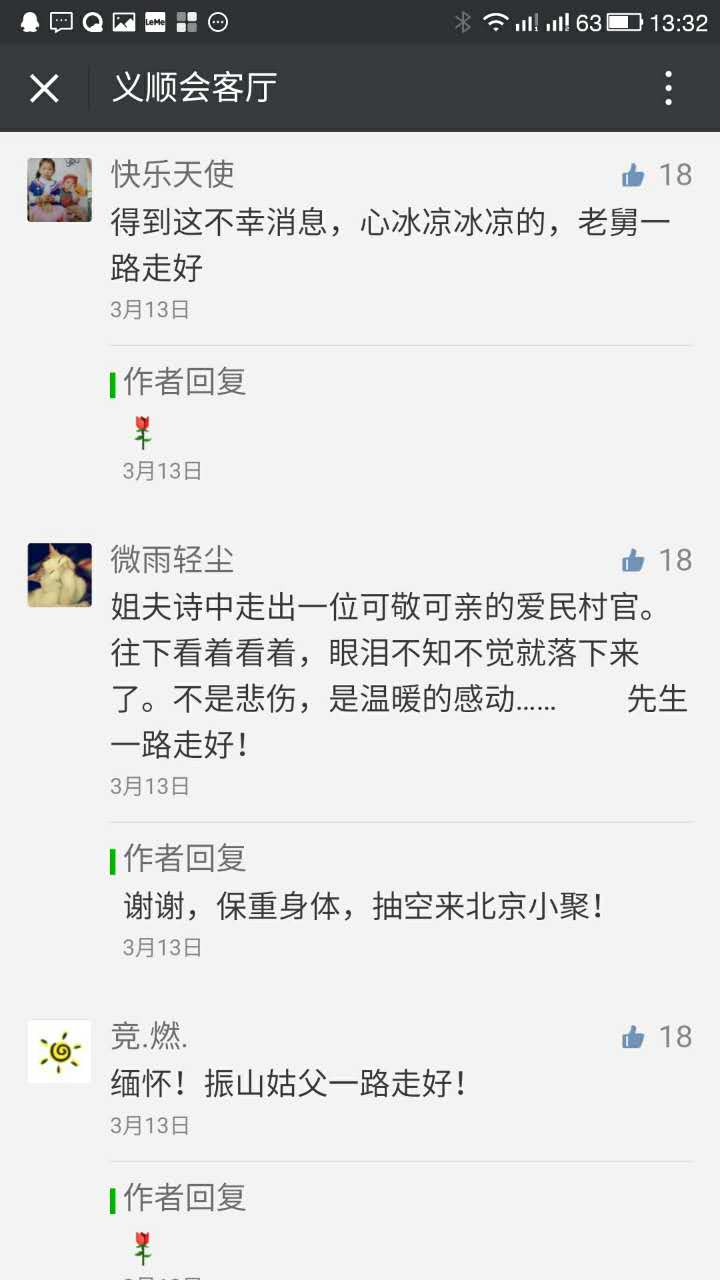Close the 义顺会客厅 page
Viewport: 720px width, 1280px height.
click(44, 88)
